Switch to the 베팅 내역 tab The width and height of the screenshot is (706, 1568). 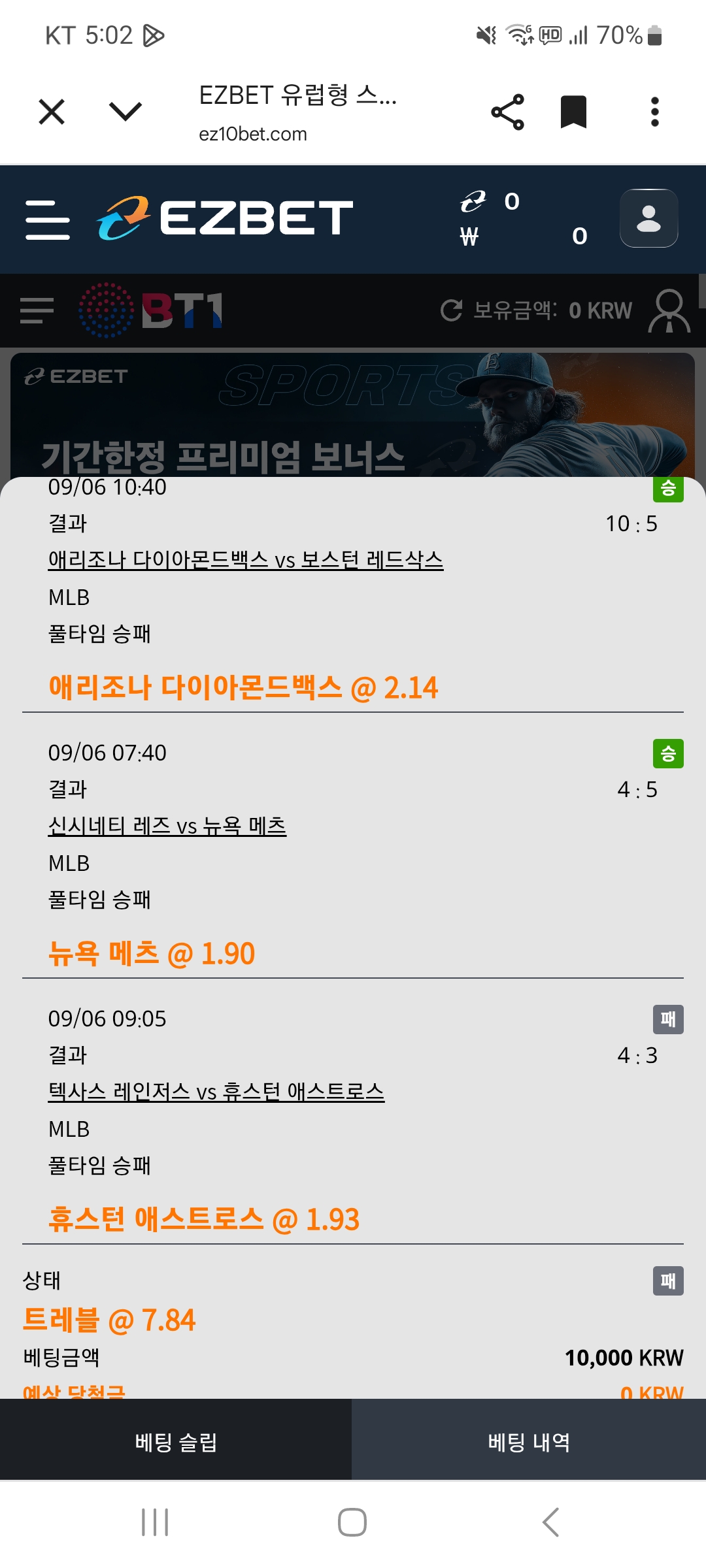pyautogui.click(x=529, y=1442)
